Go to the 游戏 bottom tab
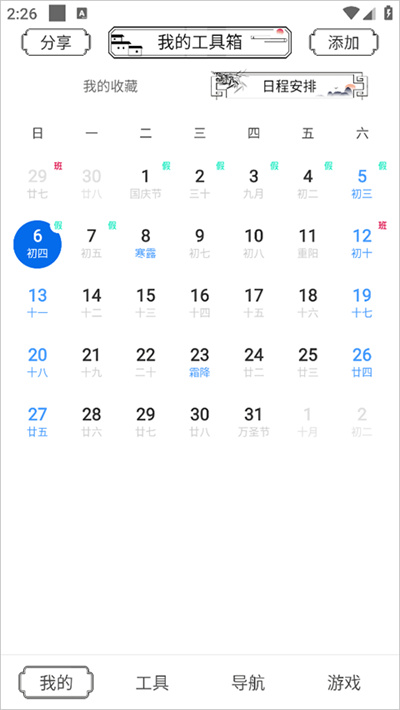Viewport: 400px width, 710px height. [344, 682]
